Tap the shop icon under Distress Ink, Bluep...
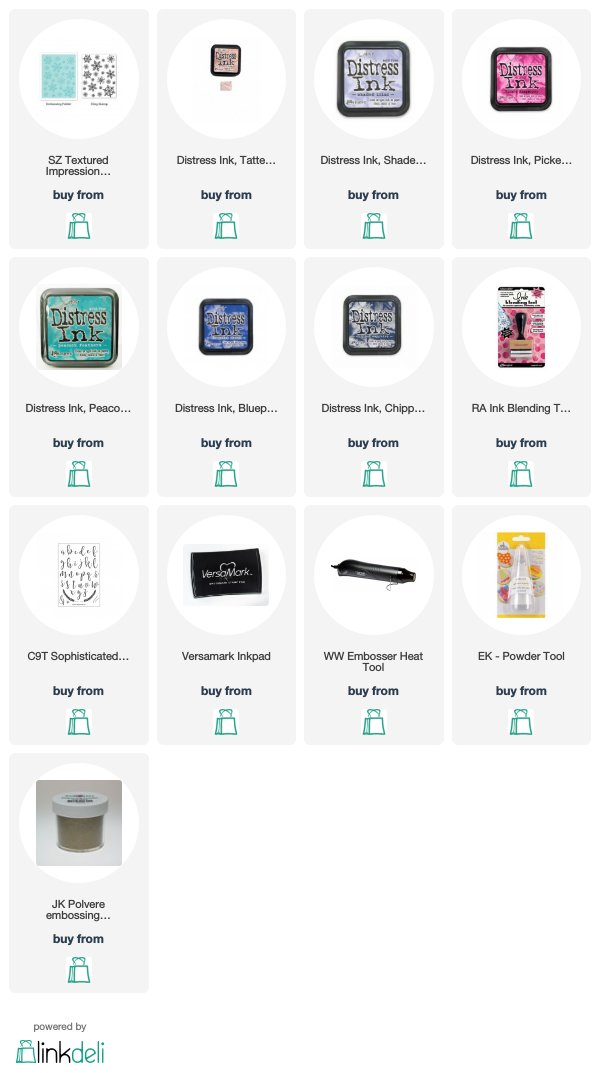 click(x=226, y=473)
